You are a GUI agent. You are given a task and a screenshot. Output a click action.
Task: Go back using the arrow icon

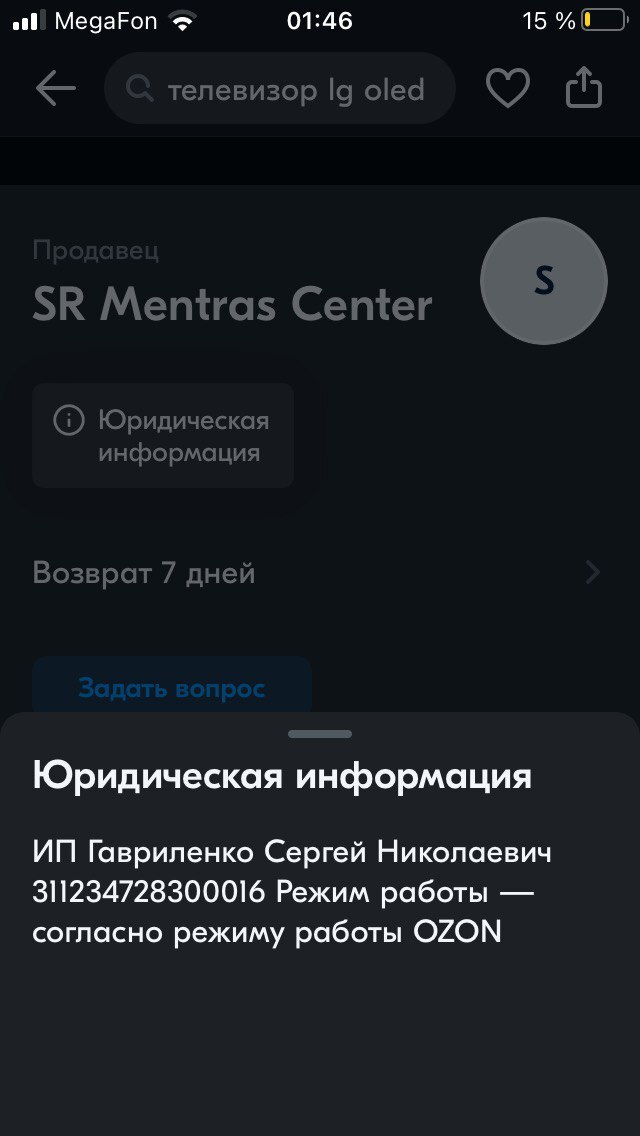point(56,89)
